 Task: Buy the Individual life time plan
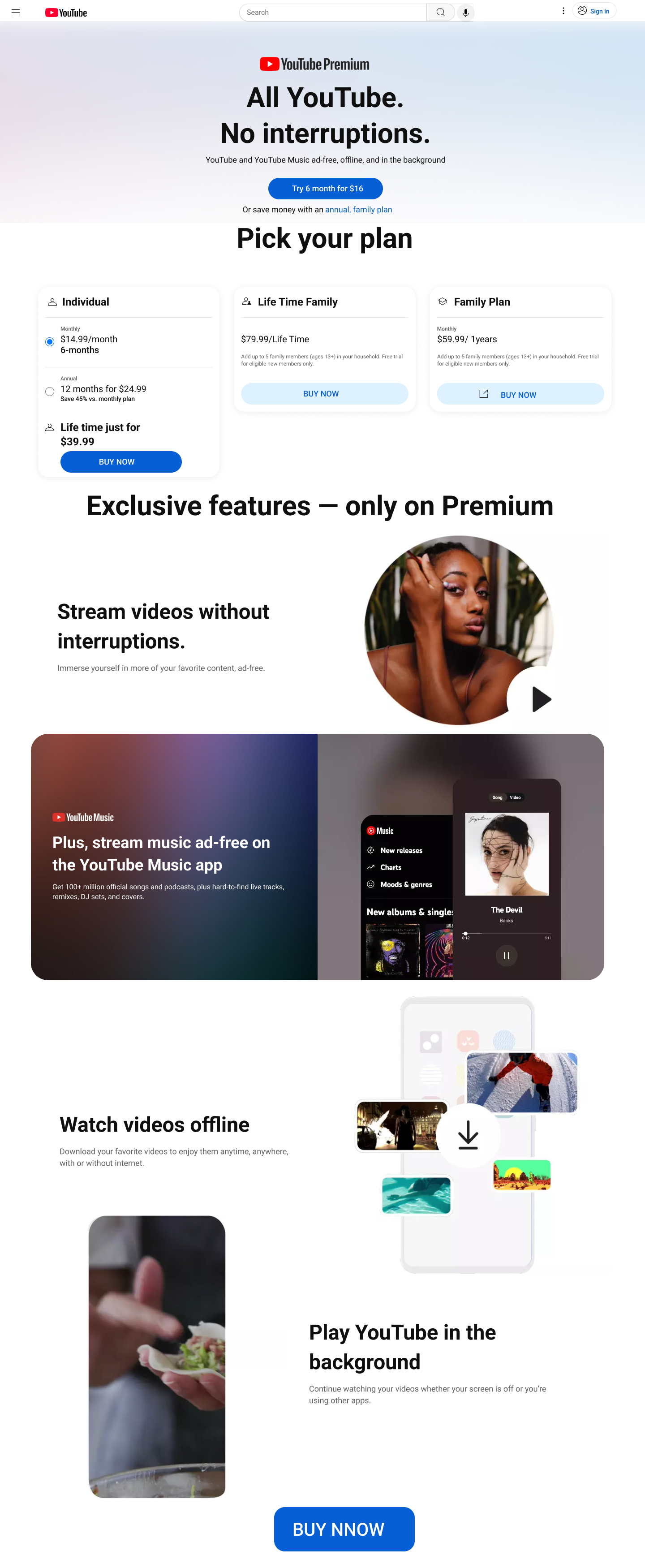coord(120,461)
